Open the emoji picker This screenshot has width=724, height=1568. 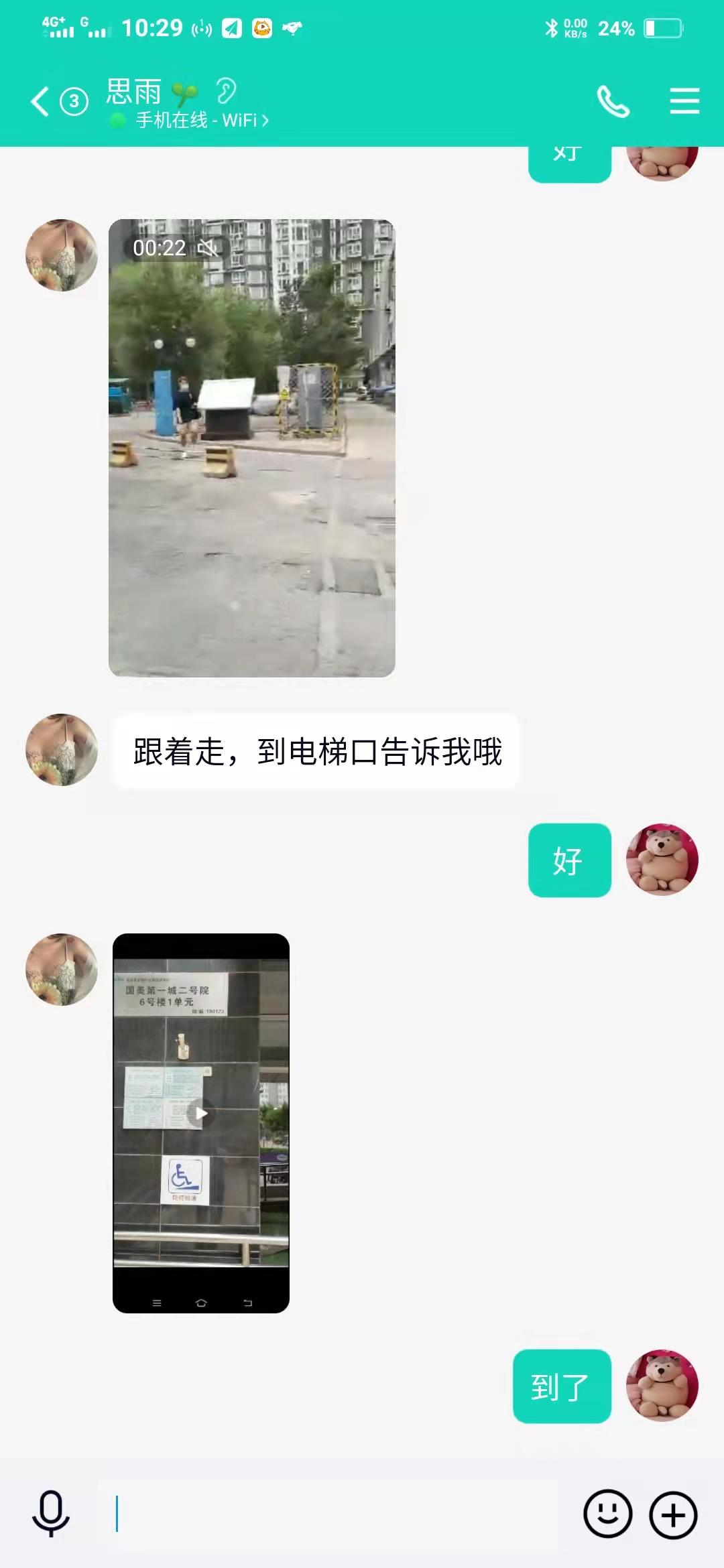click(607, 1514)
